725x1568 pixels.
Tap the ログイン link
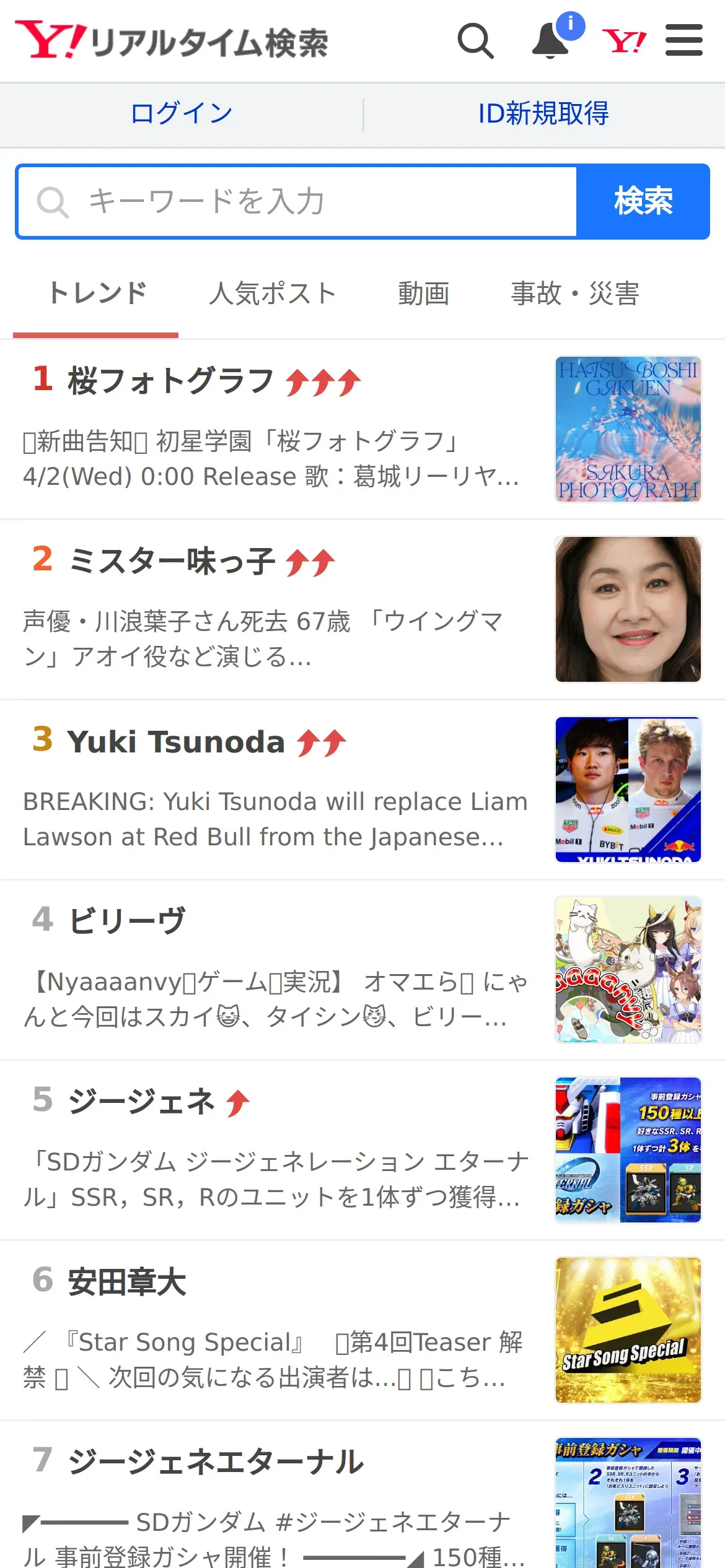[x=182, y=114]
